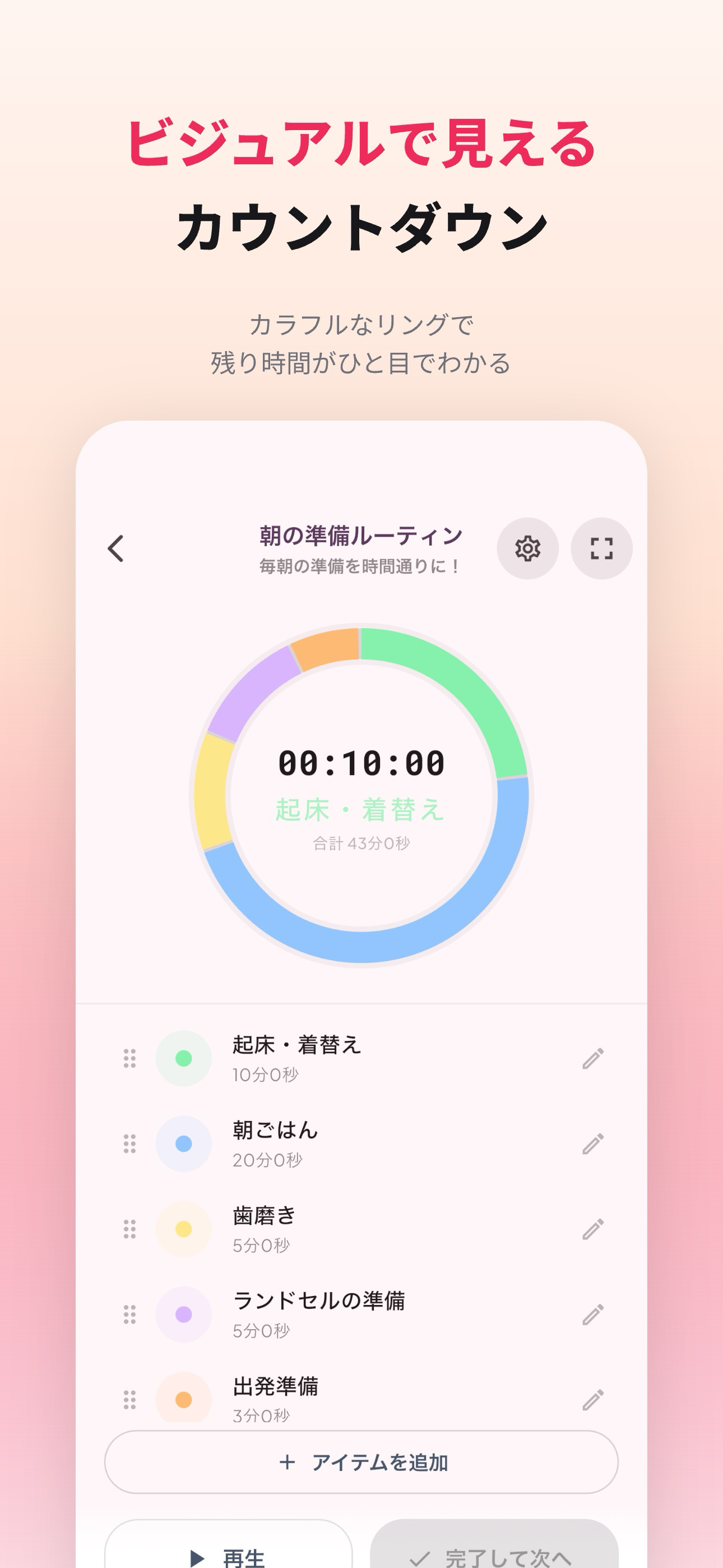Edit the 起床・着替え item with its pencil icon
The width and height of the screenshot is (723, 1568).
594,1059
